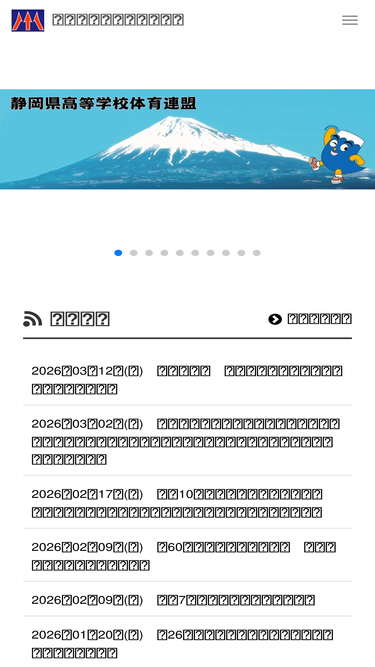Open the news item dated 2026-03-12

click(x=188, y=380)
